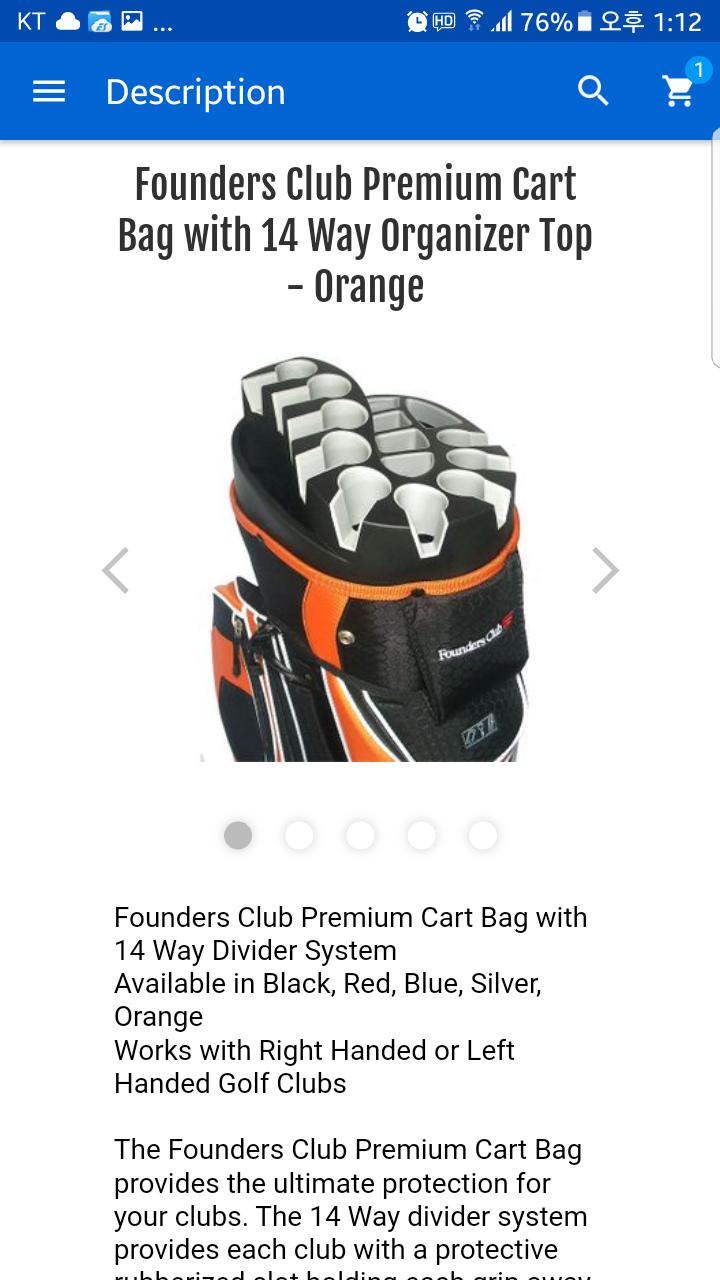Choose the fifth image indicator dot

click(x=482, y=835)
